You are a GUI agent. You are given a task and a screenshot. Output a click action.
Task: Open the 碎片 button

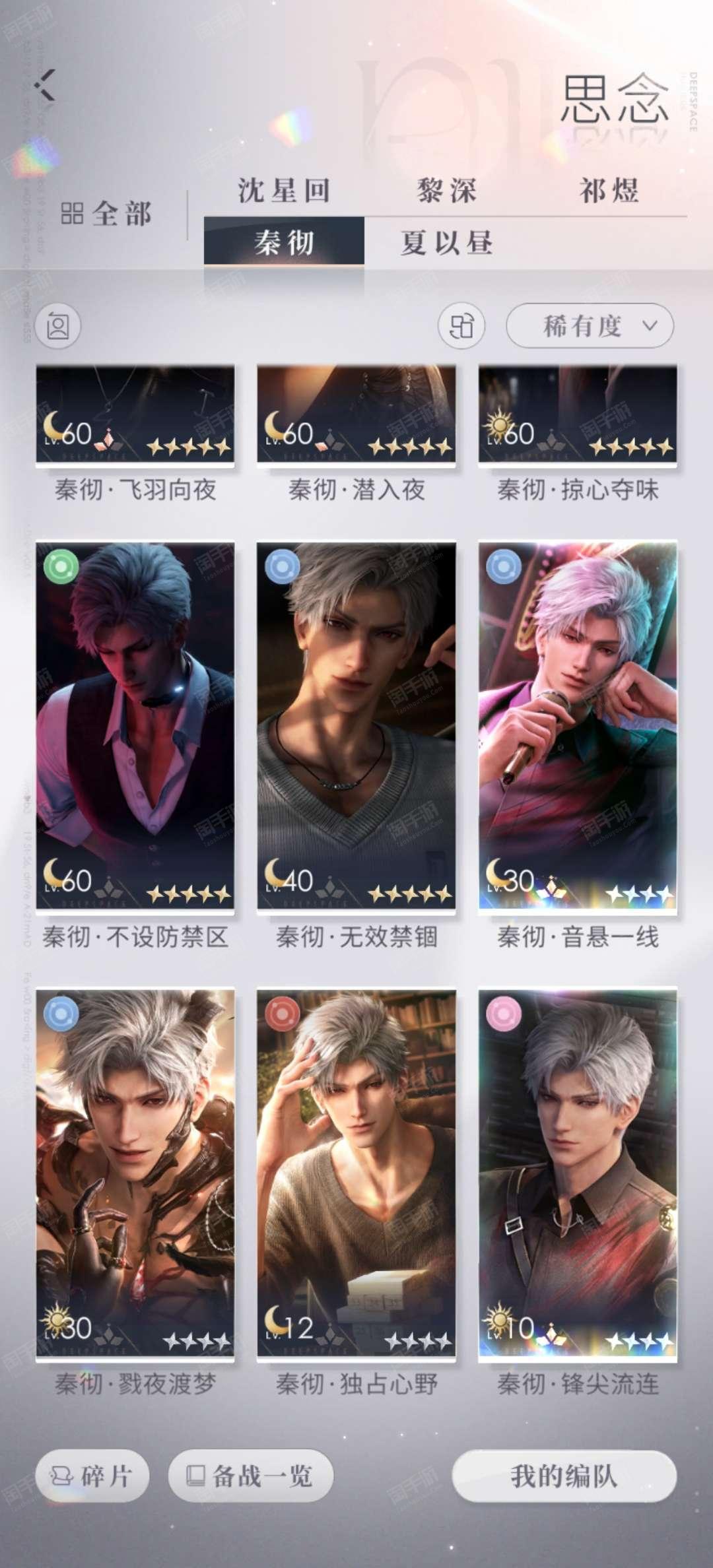coord(92,1476)
